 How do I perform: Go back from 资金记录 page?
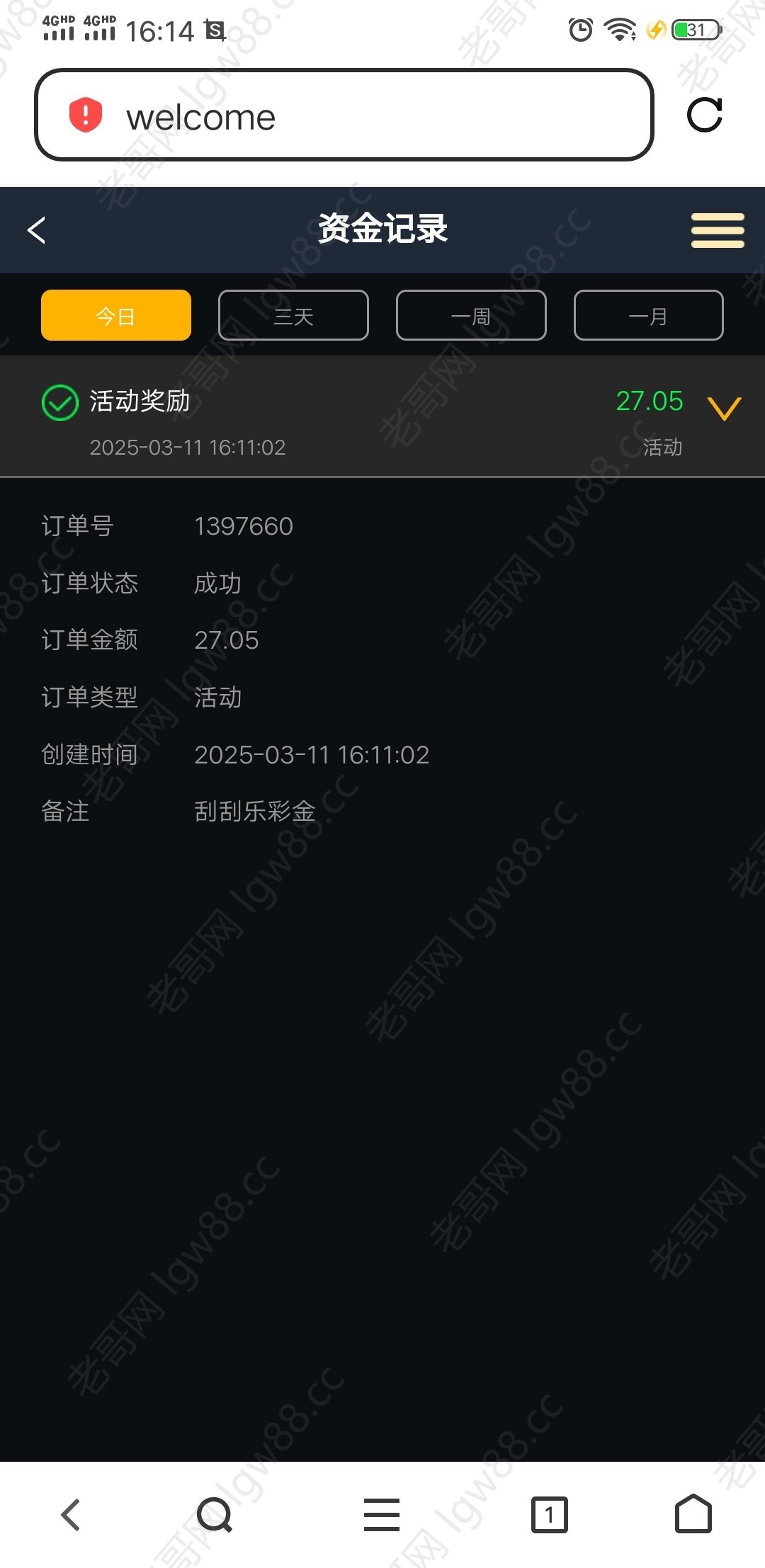click(37, 230)
